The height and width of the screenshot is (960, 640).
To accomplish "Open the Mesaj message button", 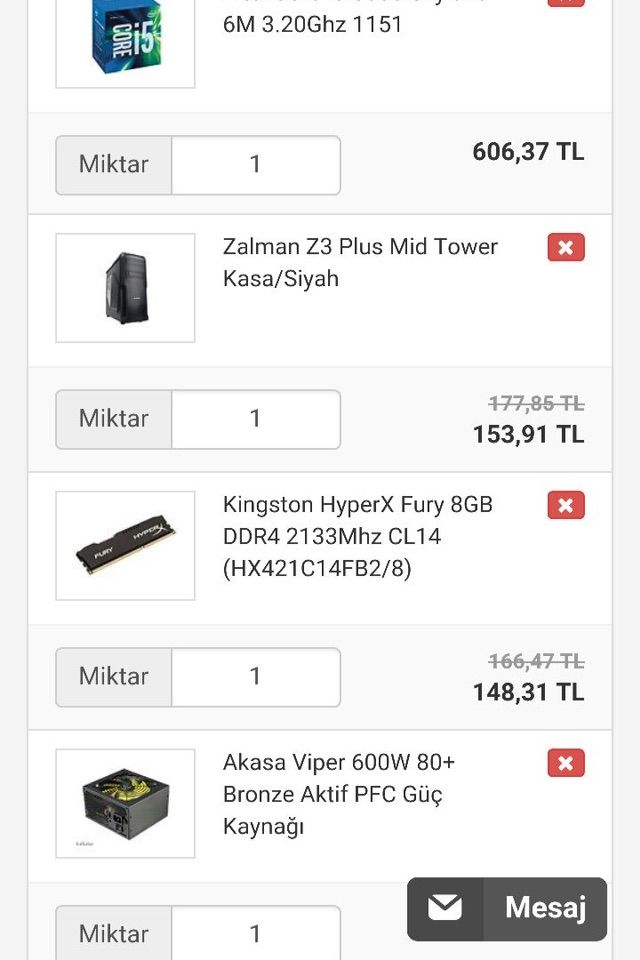I will coord(506,909).
